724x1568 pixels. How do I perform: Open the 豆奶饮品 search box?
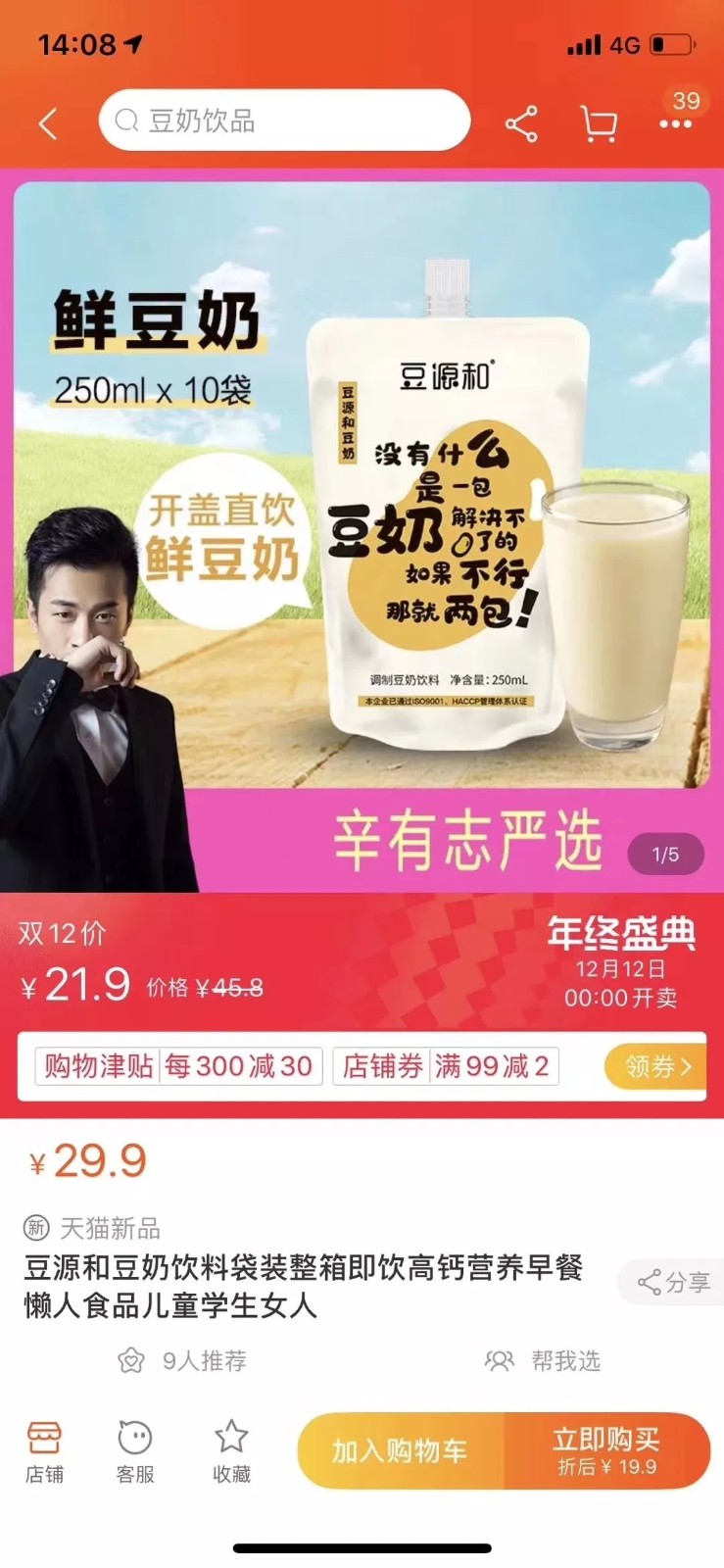click(284, 121)
